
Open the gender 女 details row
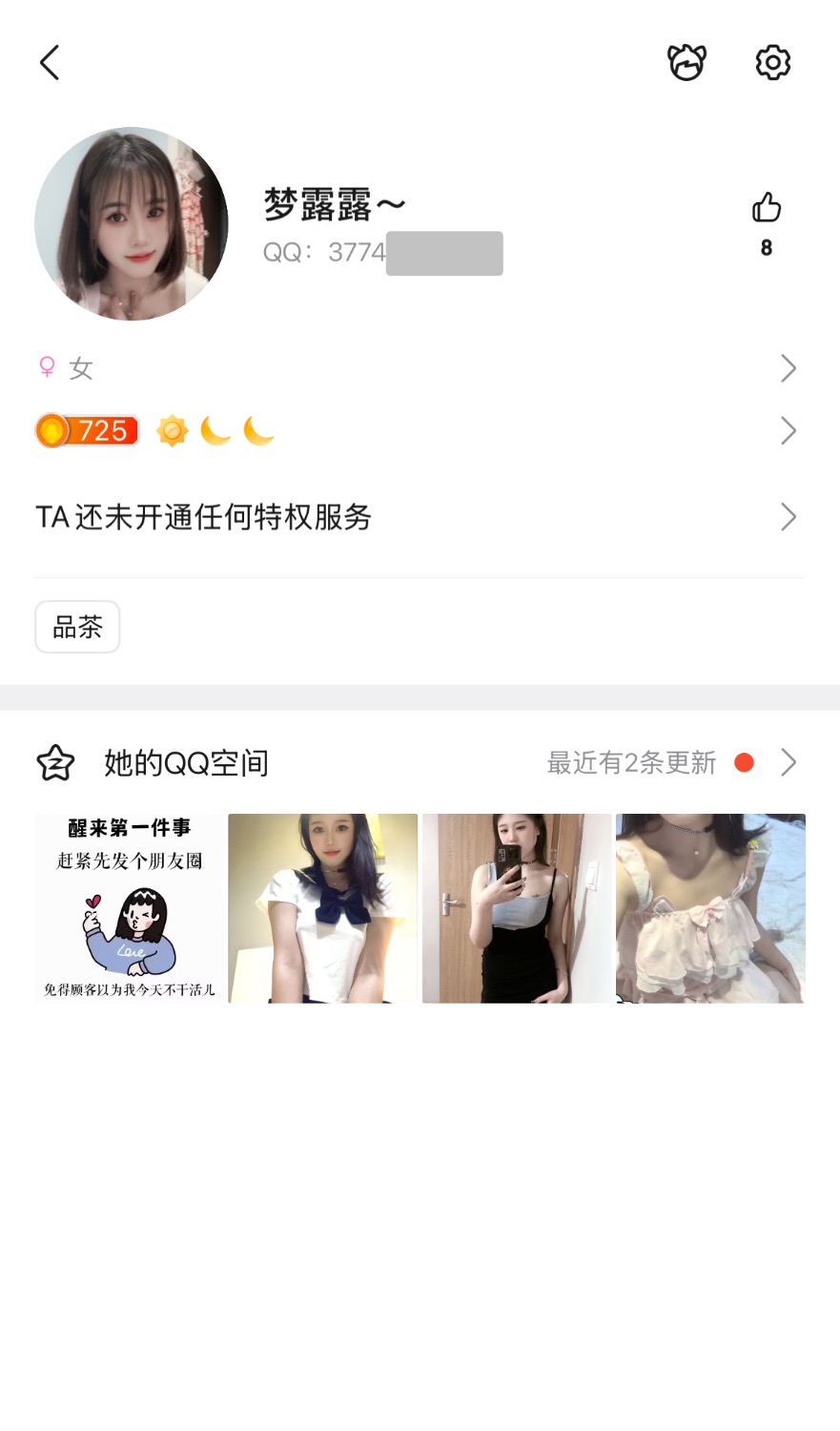click(420, 368)
